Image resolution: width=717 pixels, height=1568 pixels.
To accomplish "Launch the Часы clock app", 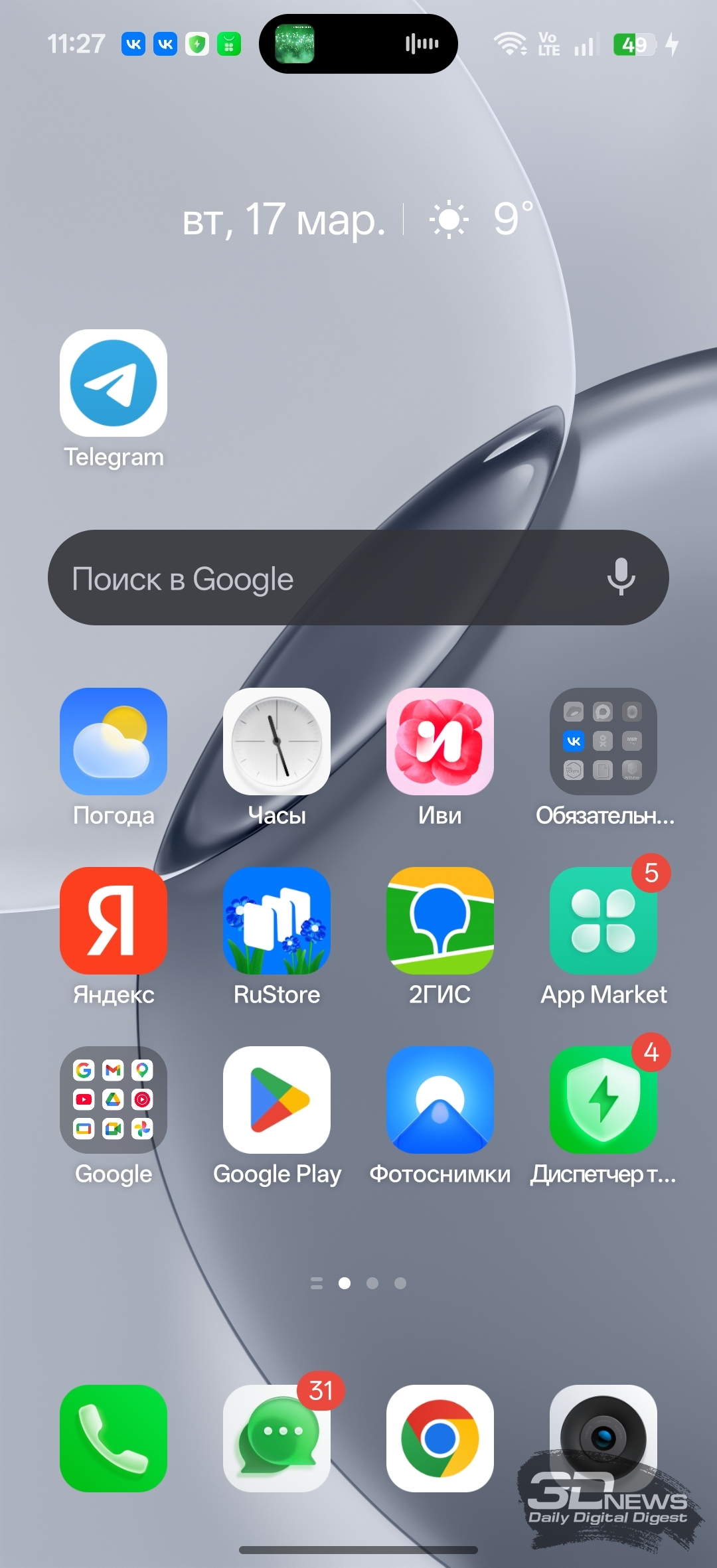I will (277, 742).
